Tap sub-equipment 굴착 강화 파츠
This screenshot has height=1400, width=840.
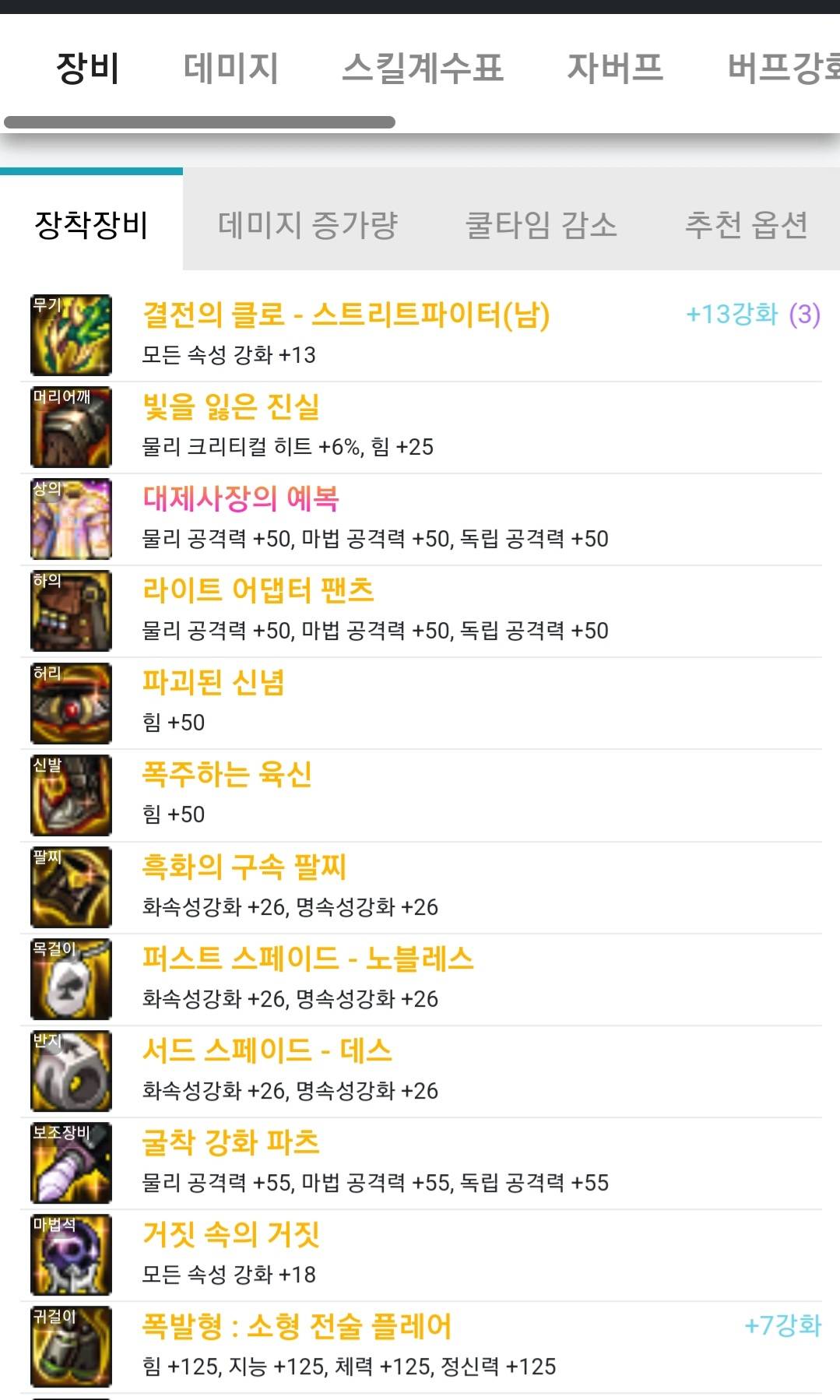(x=230, y=1142)
